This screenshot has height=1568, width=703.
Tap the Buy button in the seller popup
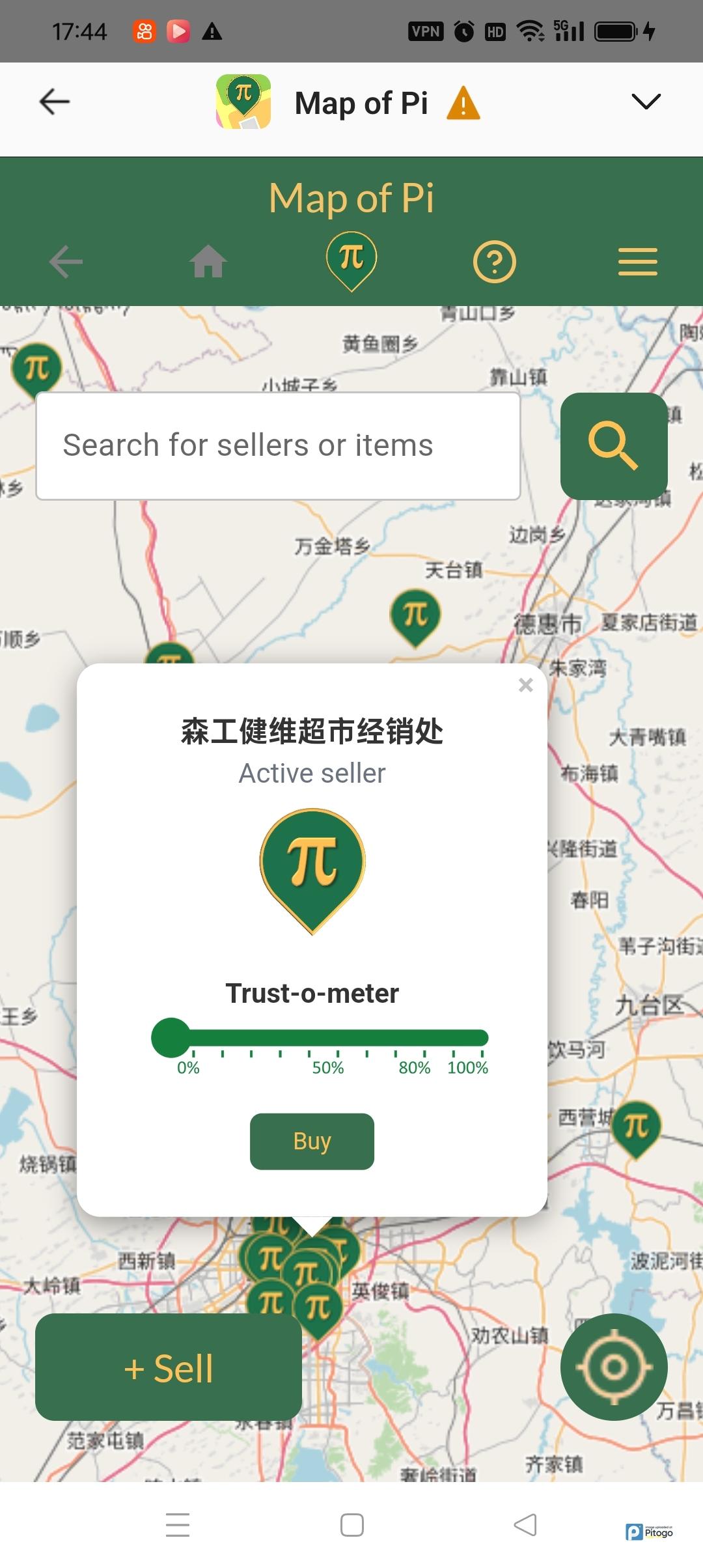[x=312, y=1141]
